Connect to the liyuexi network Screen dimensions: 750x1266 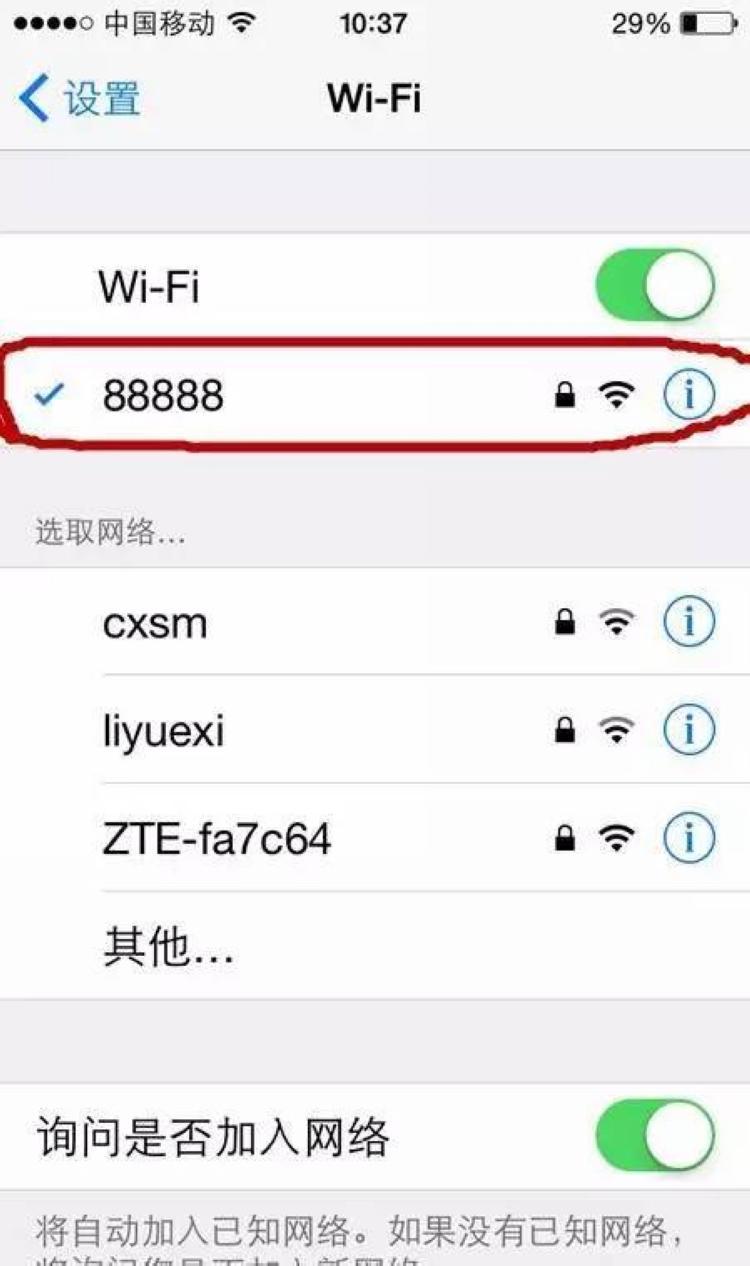pyautogui.click(x=375, y=730)
